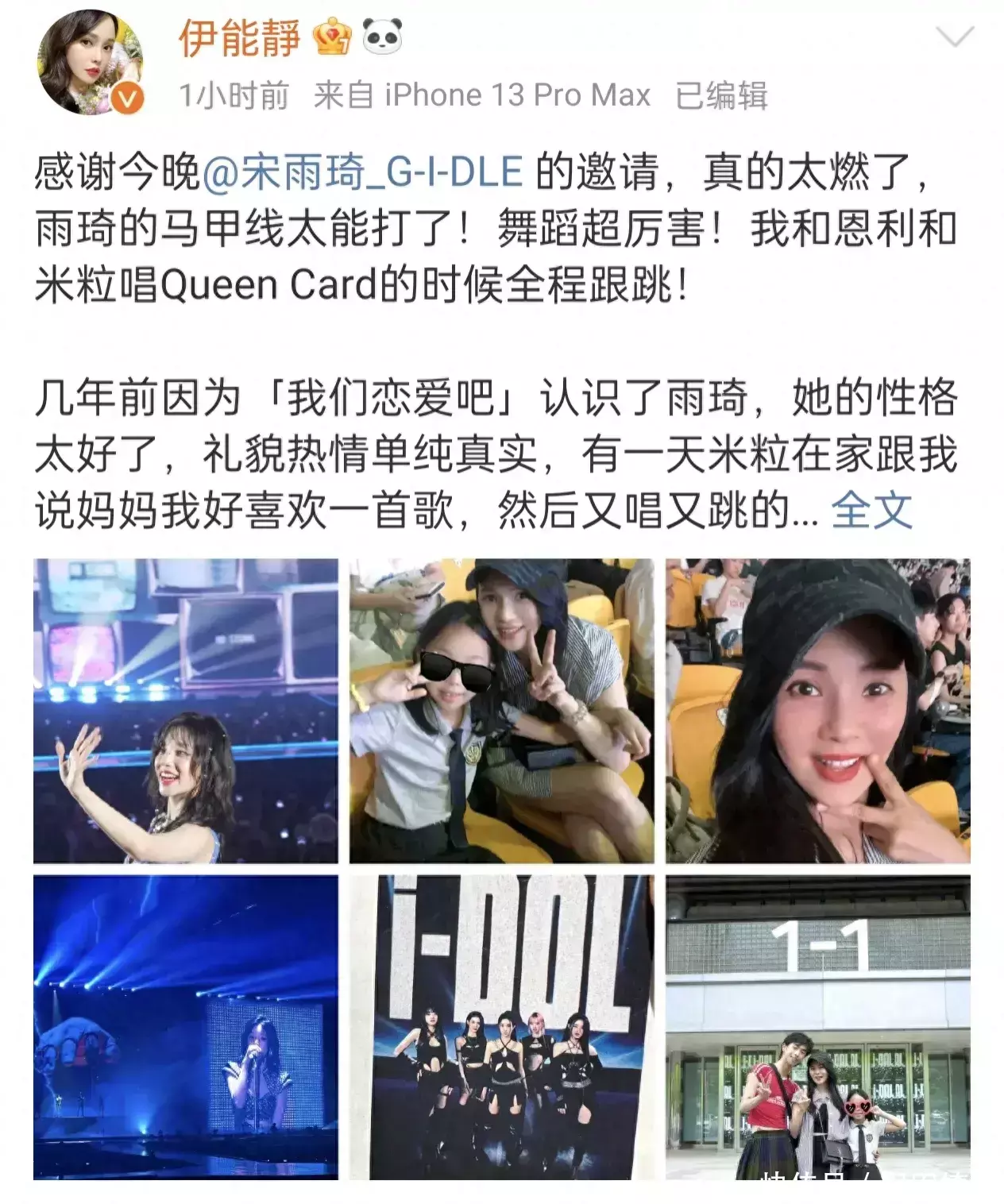Open photo at gate 1-1 entrance
This screenshot has height=1204, width=1004.
point(817,1027)
